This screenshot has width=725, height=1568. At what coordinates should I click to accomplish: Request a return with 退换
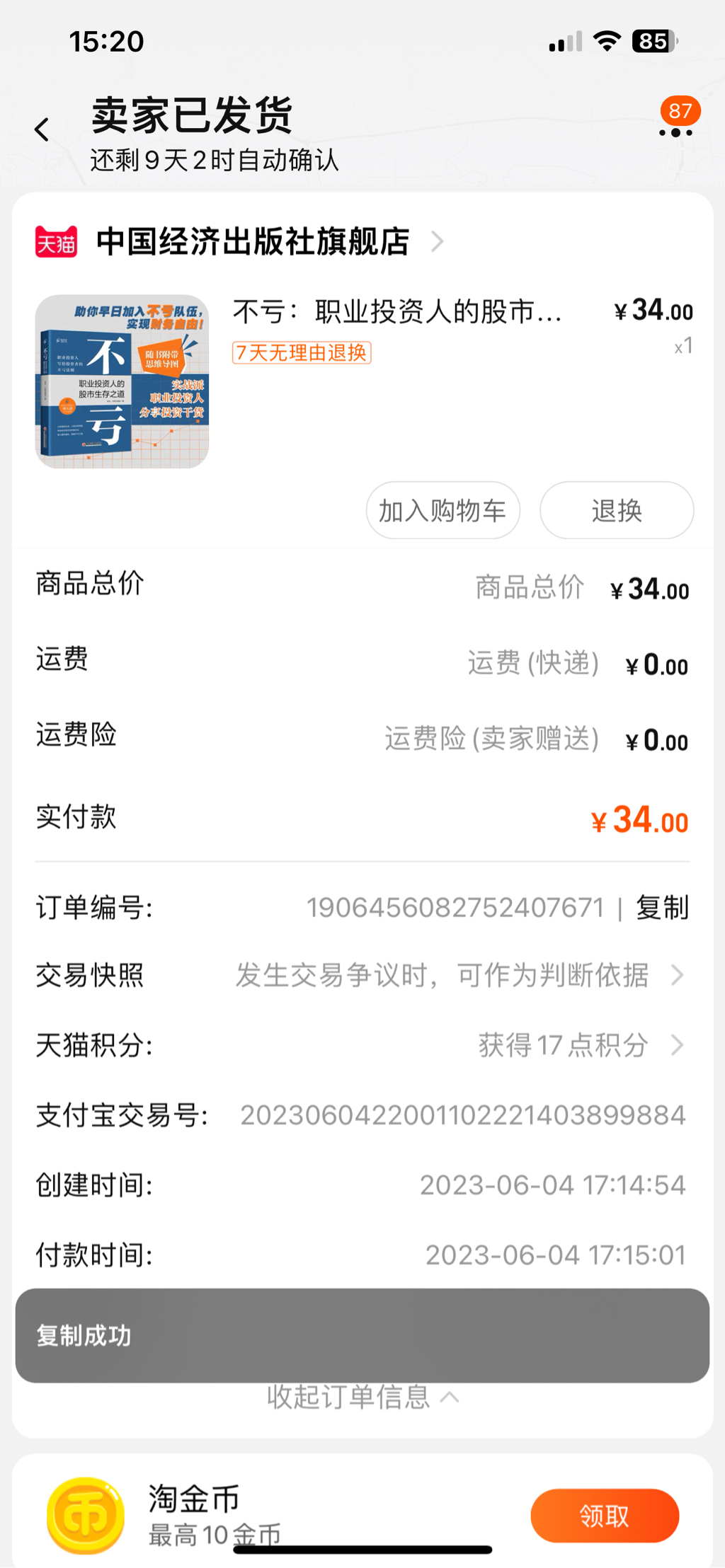[x=616, y=510]
